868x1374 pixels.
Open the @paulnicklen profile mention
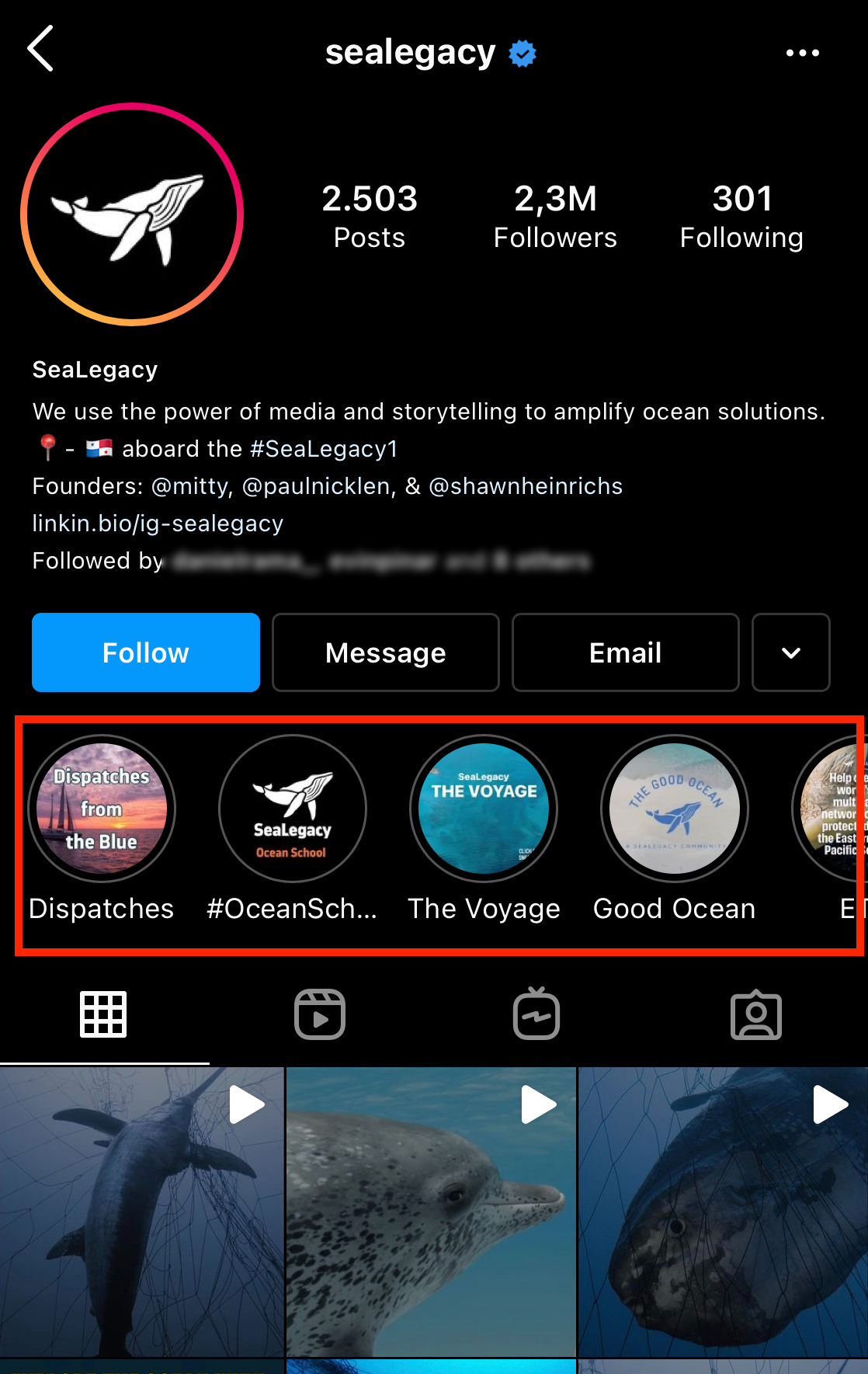click(315, 486)
